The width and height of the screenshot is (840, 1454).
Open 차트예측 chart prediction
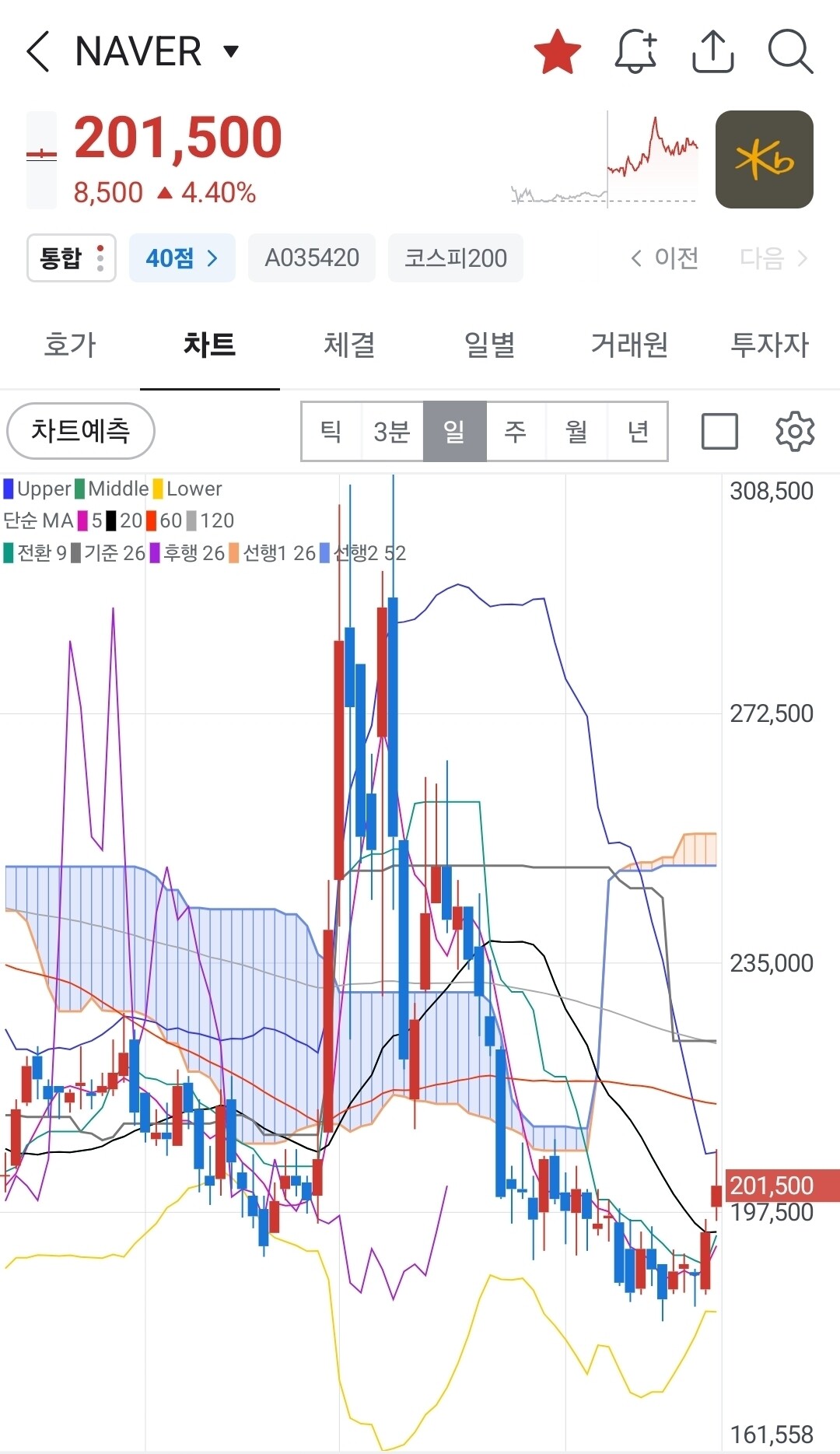[81, 431]
